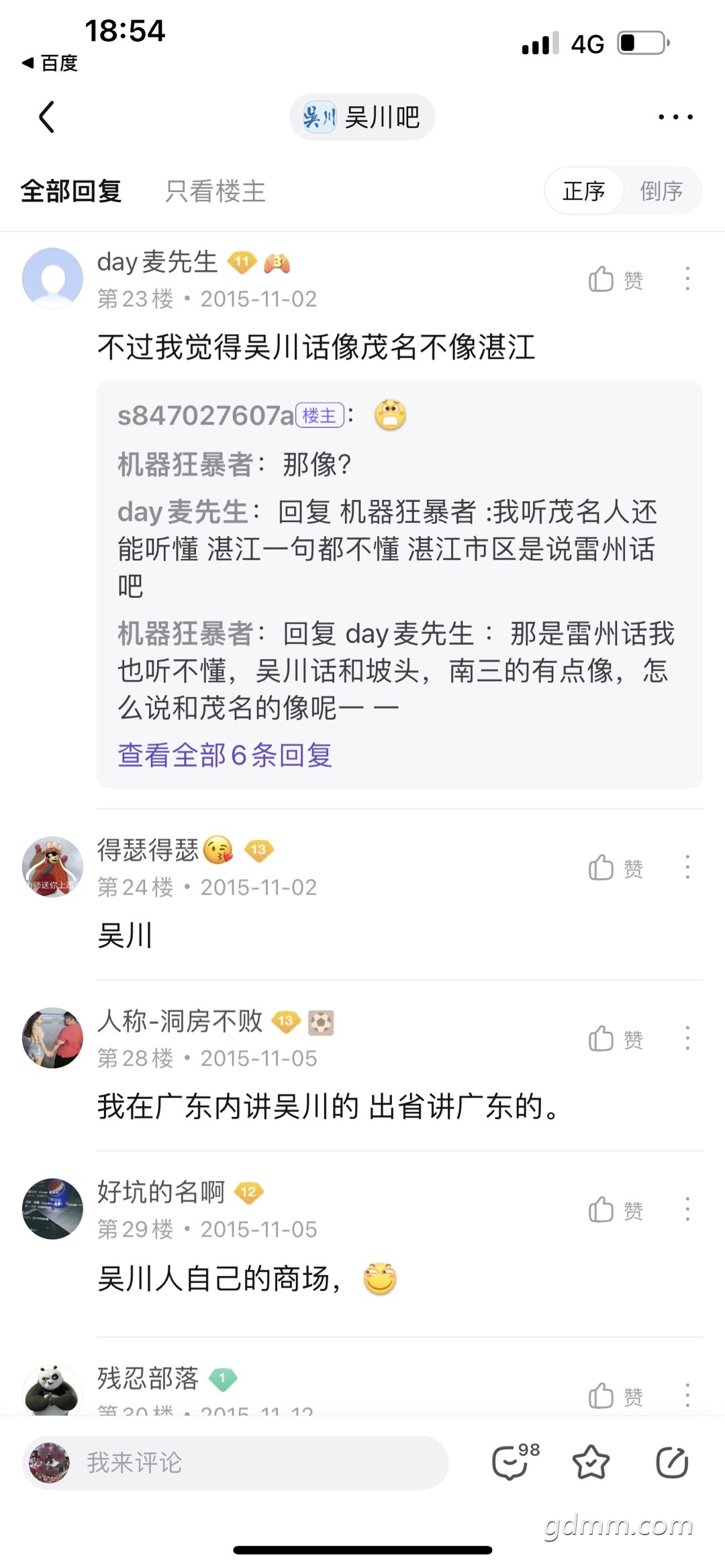Like 人称-洞房不败's reply
725x1568 pixels.
[615, 1039]
